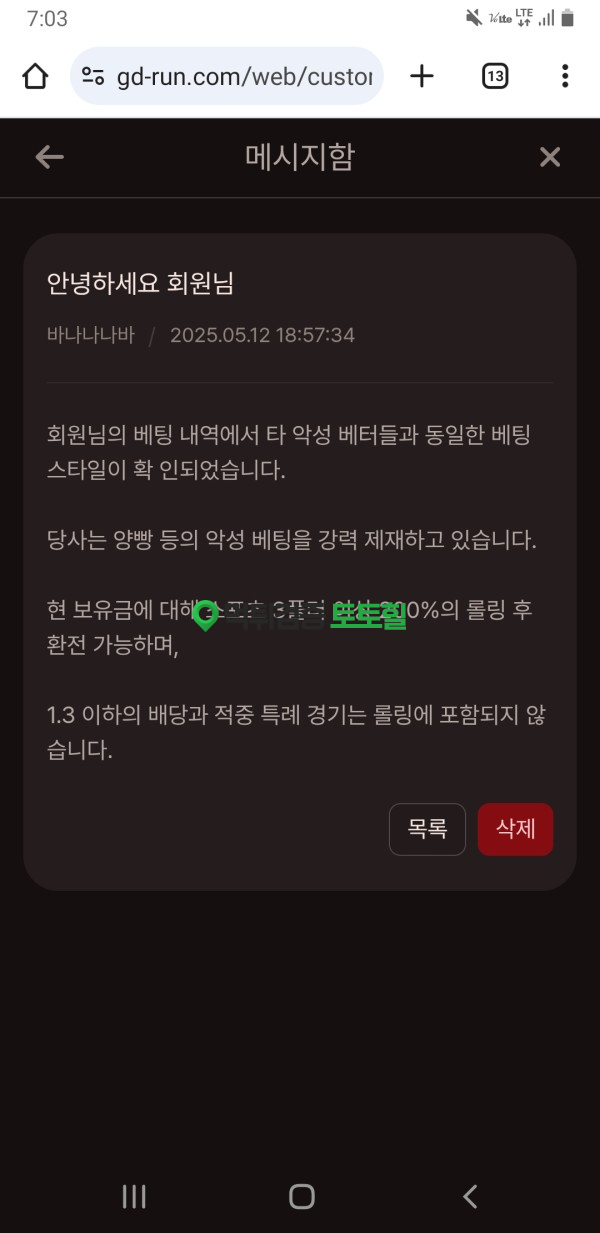The image size is (600, 1233).
Task: Delete this message with 삭제
Action: pos(515,829)
